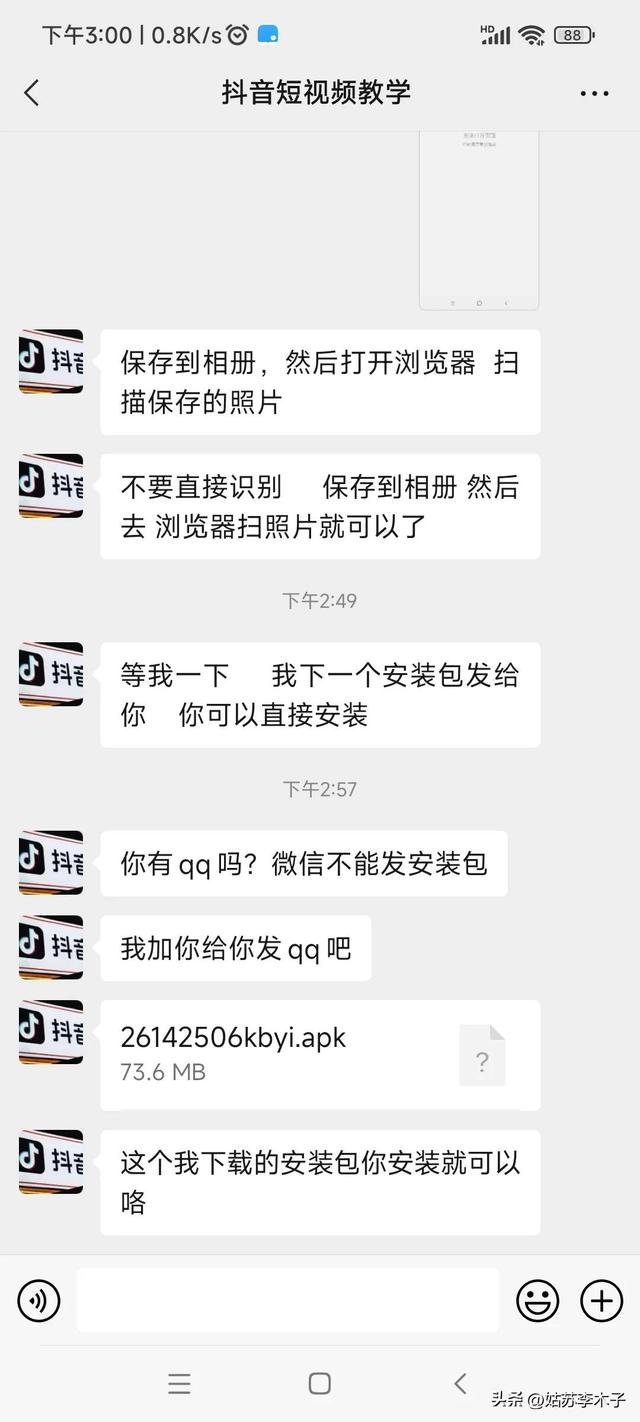Open chat details three-dot menu
This screenshot has width=640, height=1422.
594,94
